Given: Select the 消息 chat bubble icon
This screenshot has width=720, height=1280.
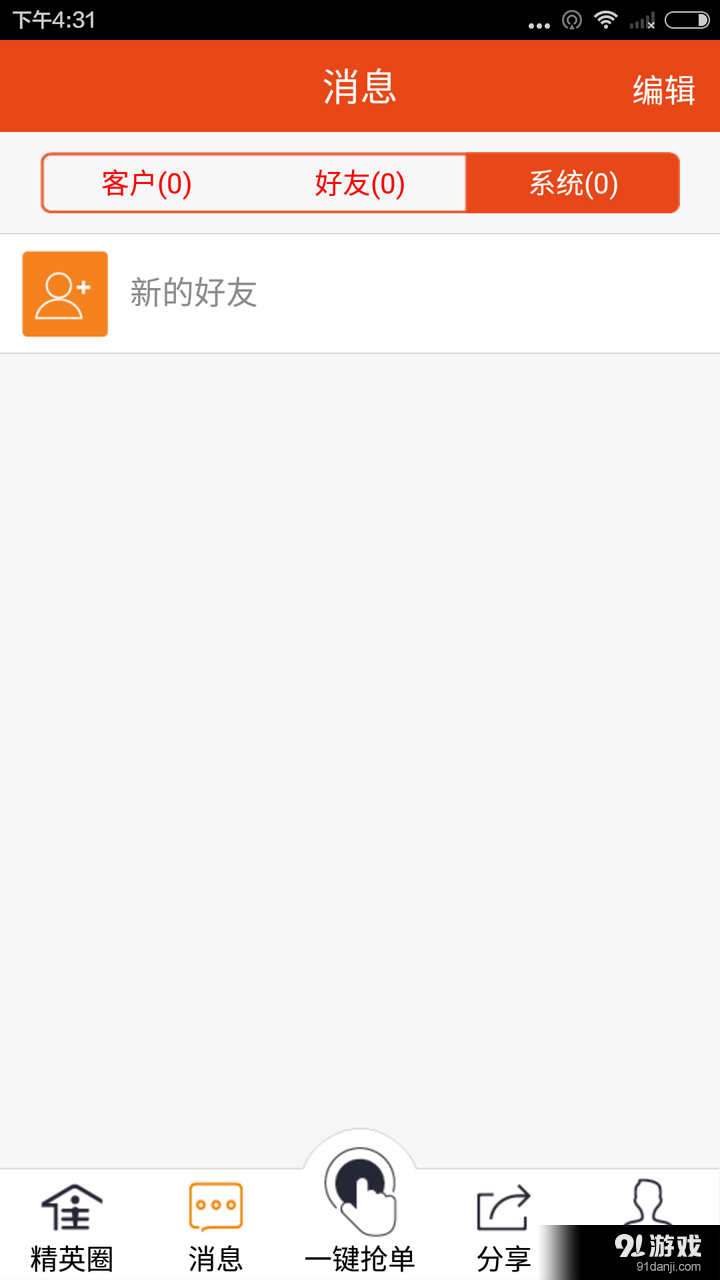Looking at the screenshot, I should (215, 1205).
